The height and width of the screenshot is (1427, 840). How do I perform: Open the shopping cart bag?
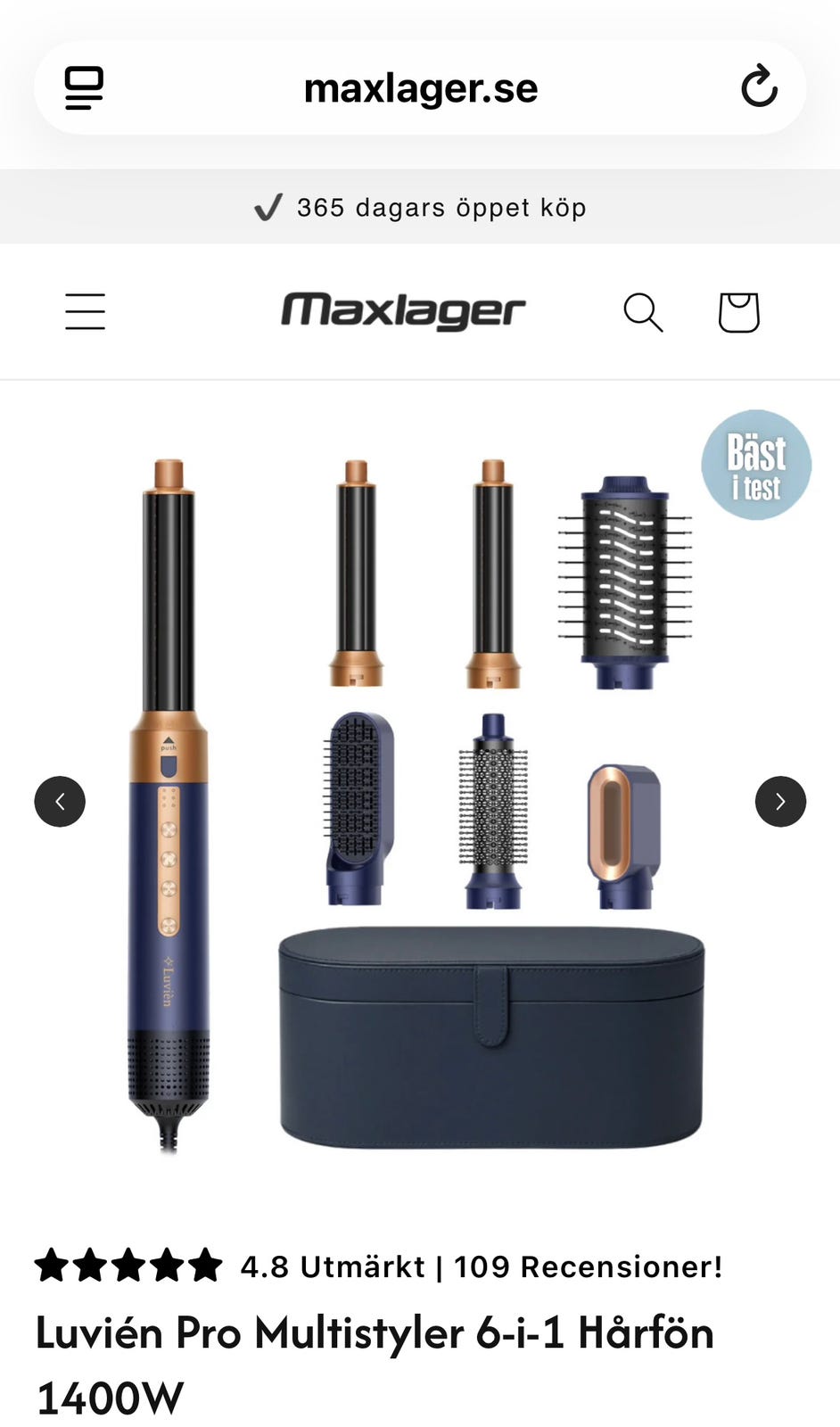[738, 312]
